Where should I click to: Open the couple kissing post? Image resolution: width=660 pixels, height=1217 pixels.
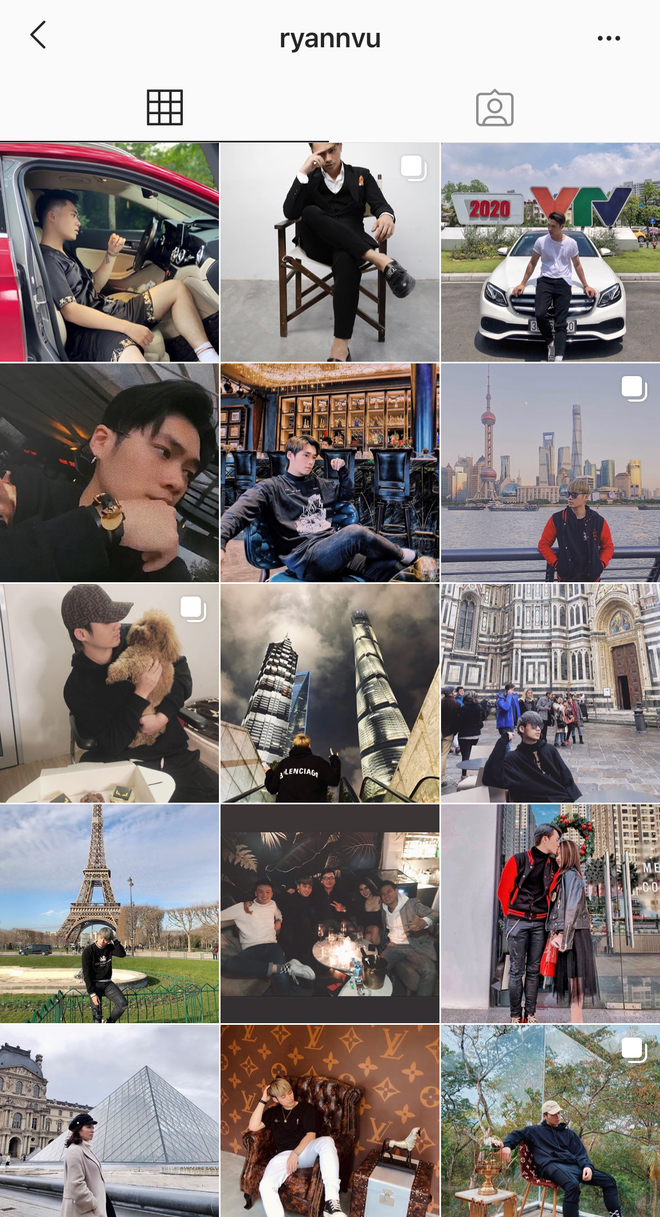[550, 913]
